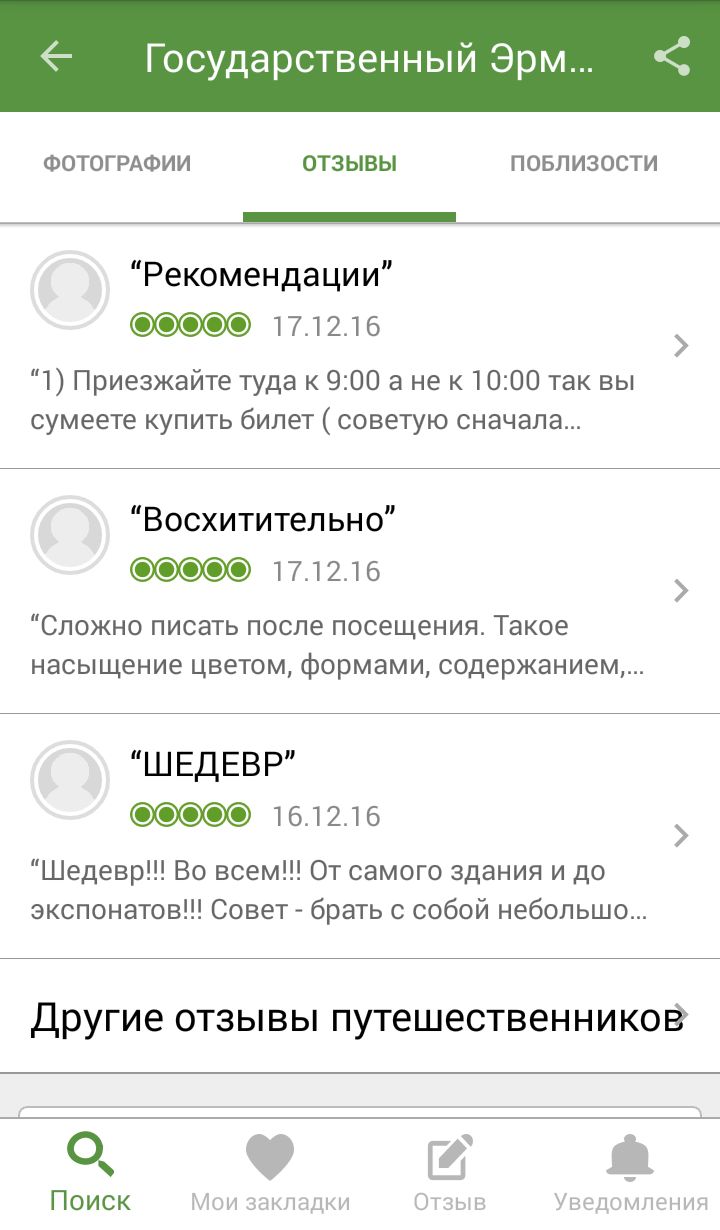Go to Мои закладки
Image resolution: width=720 pixels, height=1230 pixels.
coord(270,1174)
